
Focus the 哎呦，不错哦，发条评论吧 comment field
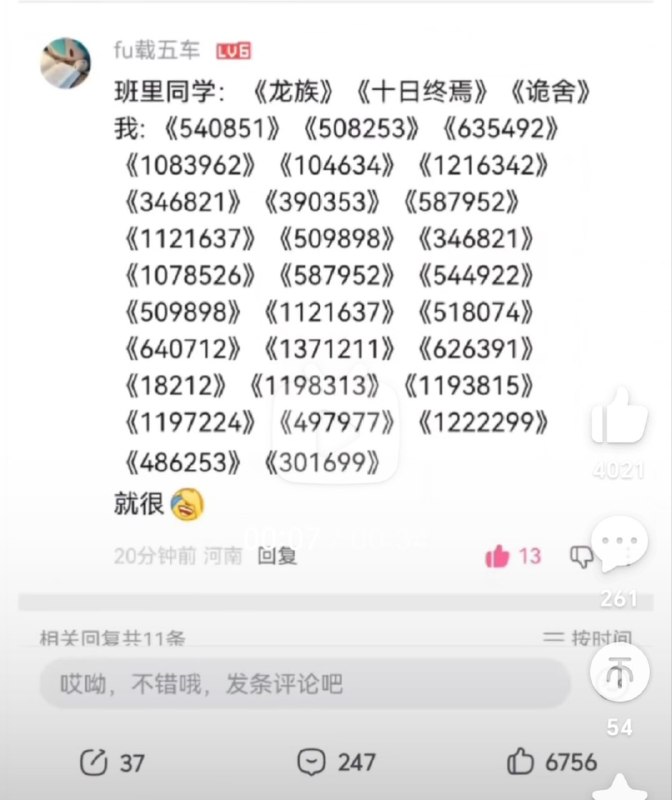(300, 684)
